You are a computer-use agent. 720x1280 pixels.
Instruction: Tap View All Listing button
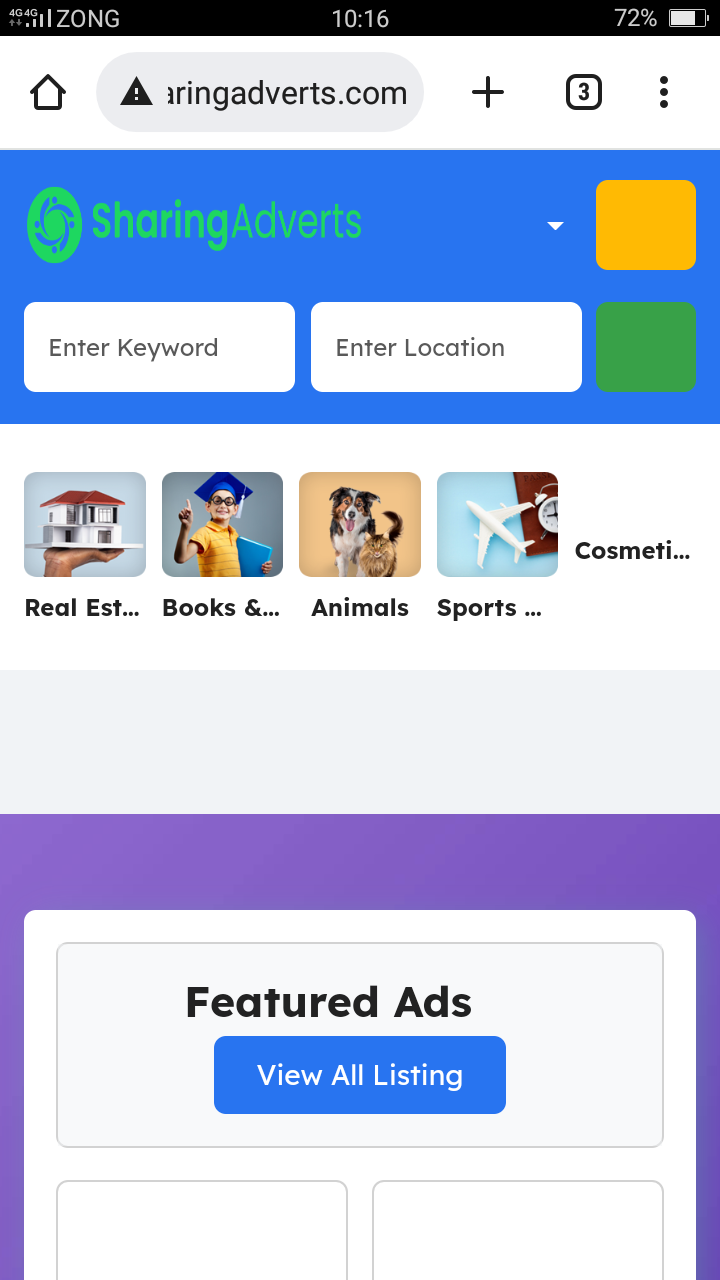(360, 1075)
